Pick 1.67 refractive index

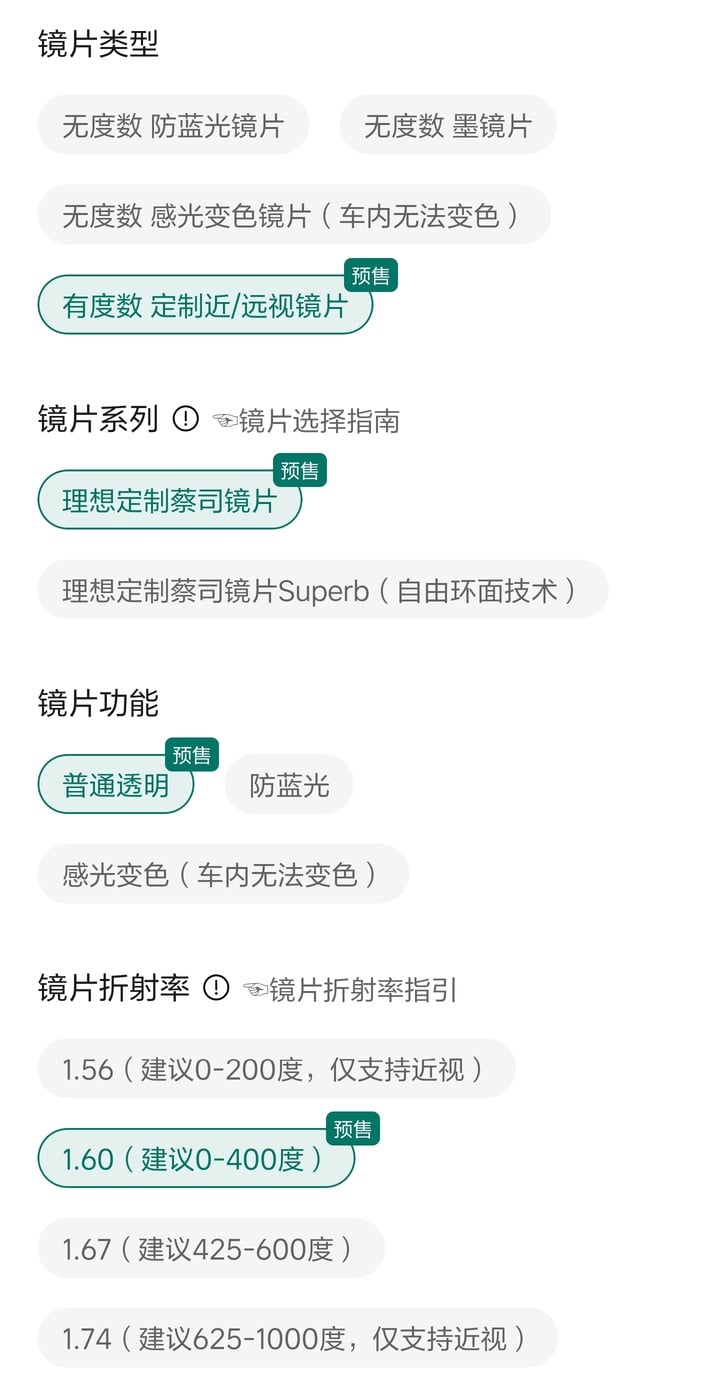tap(210, 1249)
